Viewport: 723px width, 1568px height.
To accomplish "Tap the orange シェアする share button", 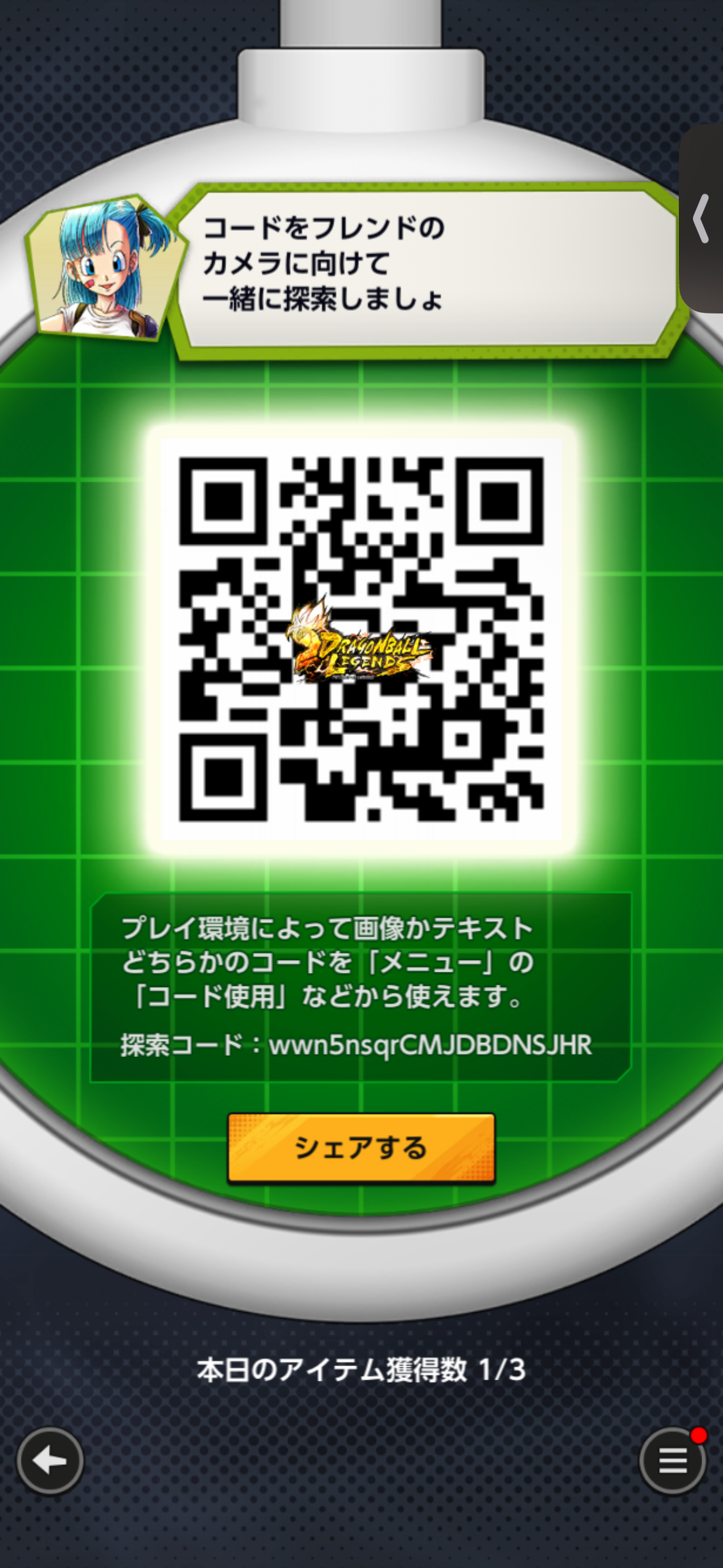I will 361,1147.
